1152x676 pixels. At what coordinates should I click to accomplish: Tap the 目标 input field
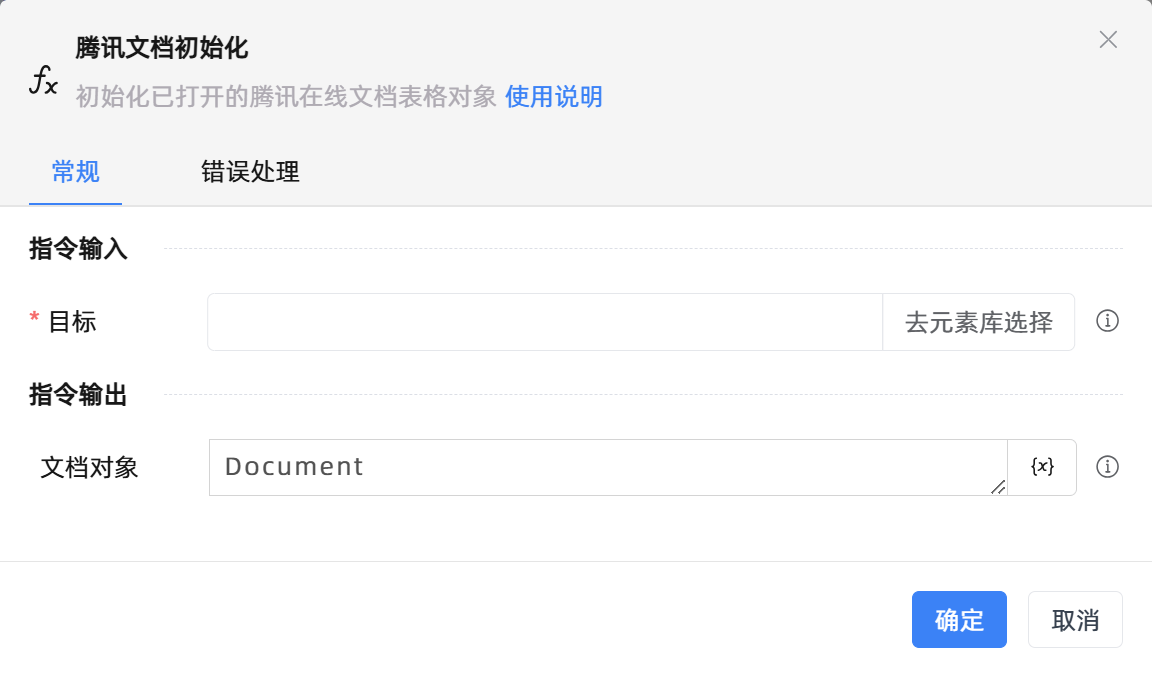click(545, 322)
